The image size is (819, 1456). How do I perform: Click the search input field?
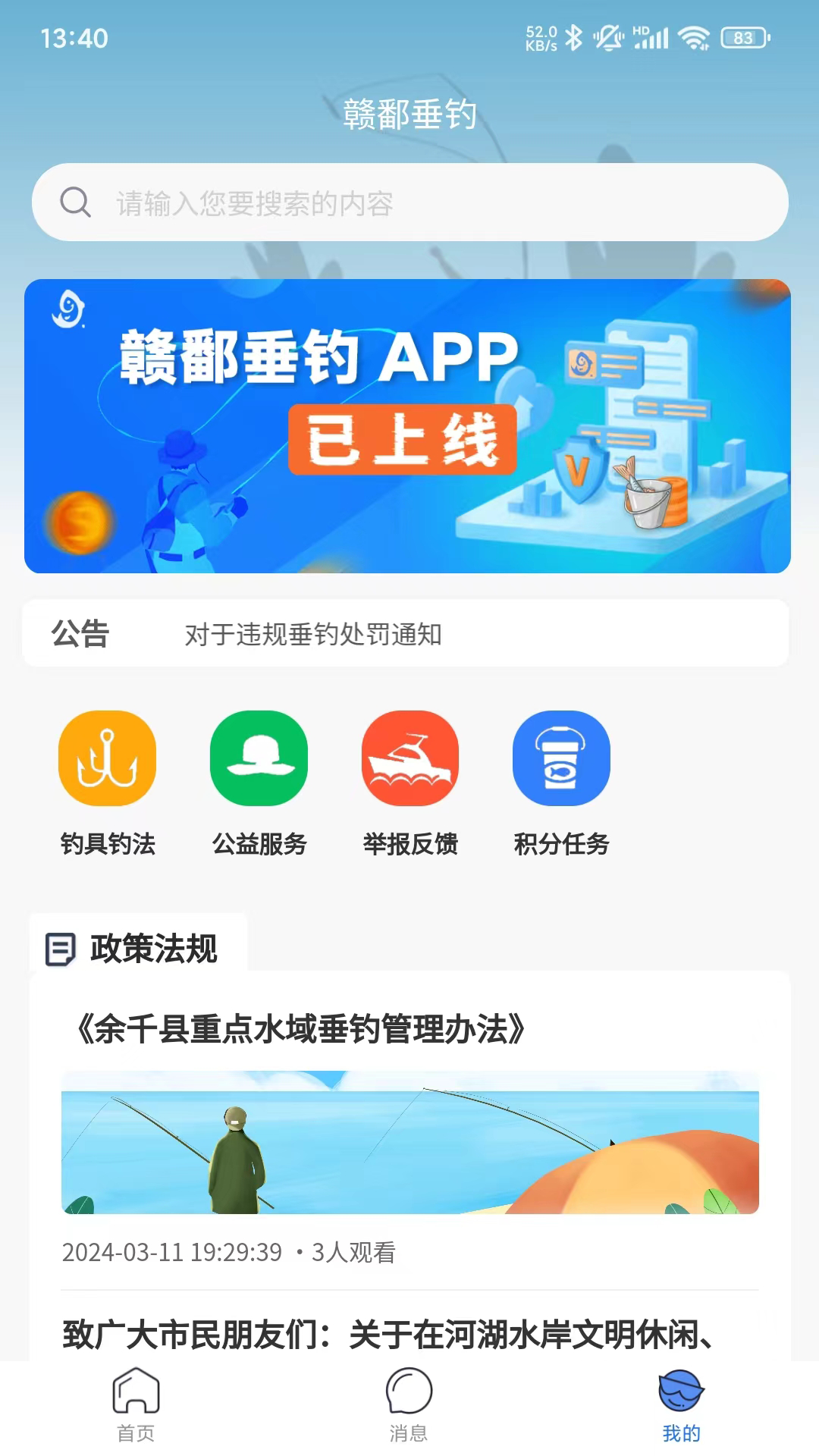[x=409, y=202]
